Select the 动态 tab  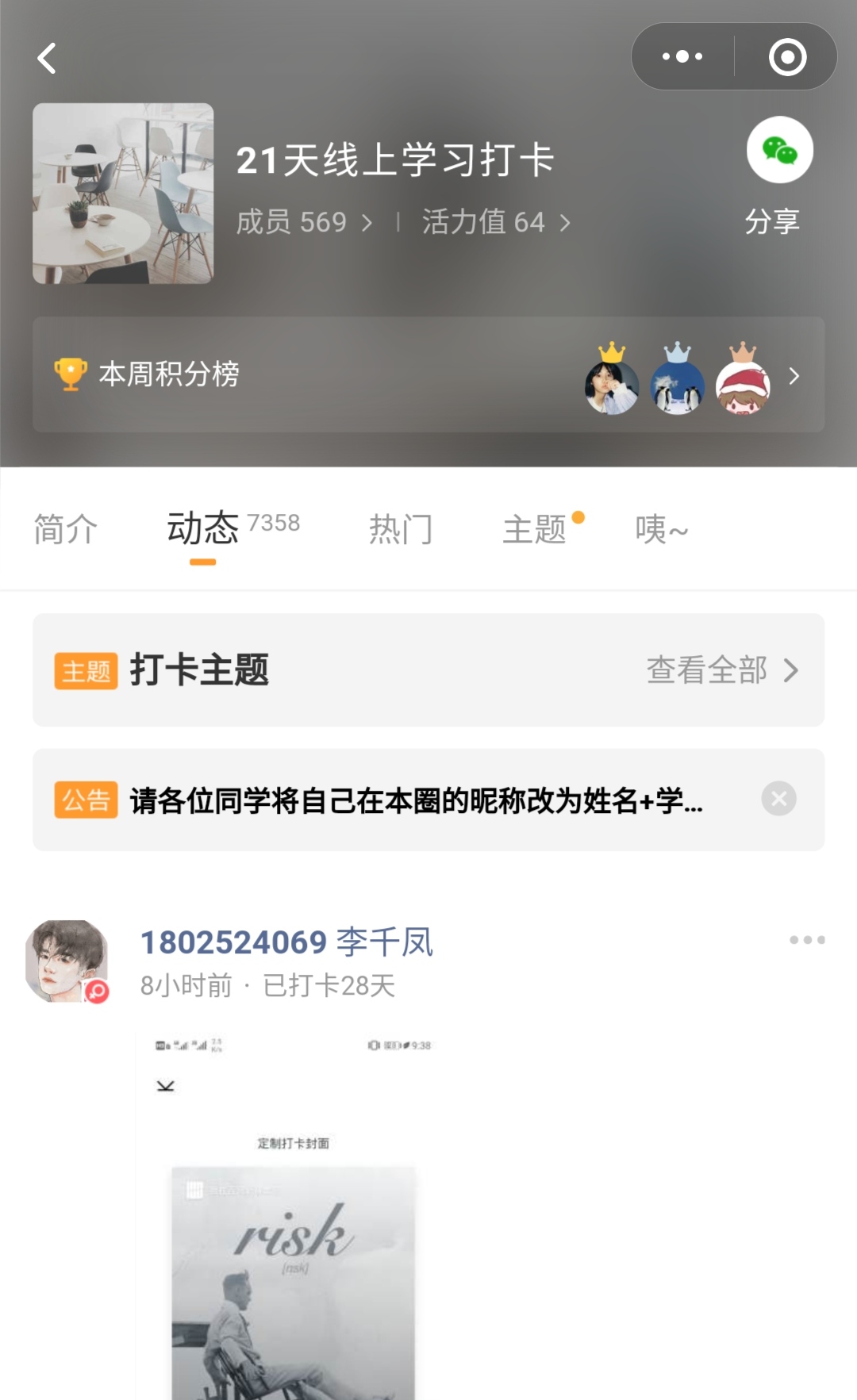coord(203,529)
